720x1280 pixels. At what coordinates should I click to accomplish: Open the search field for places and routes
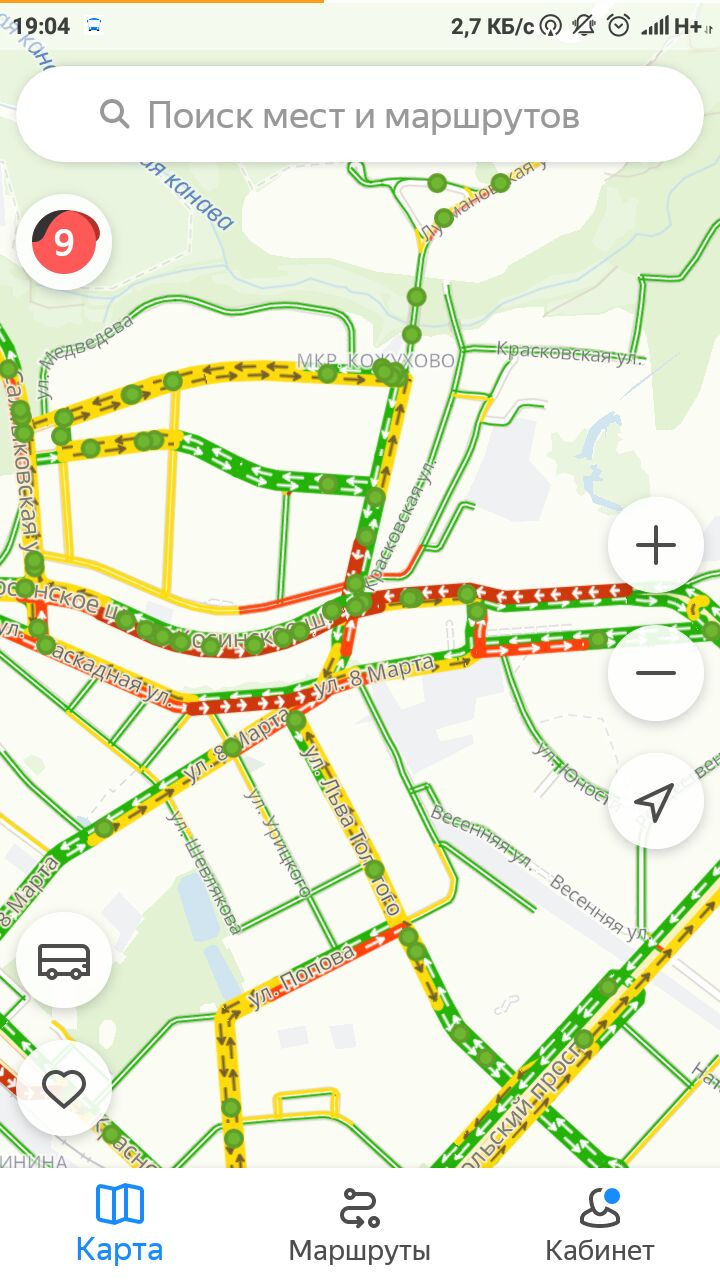pyautogui.click(x=360, y=115)
